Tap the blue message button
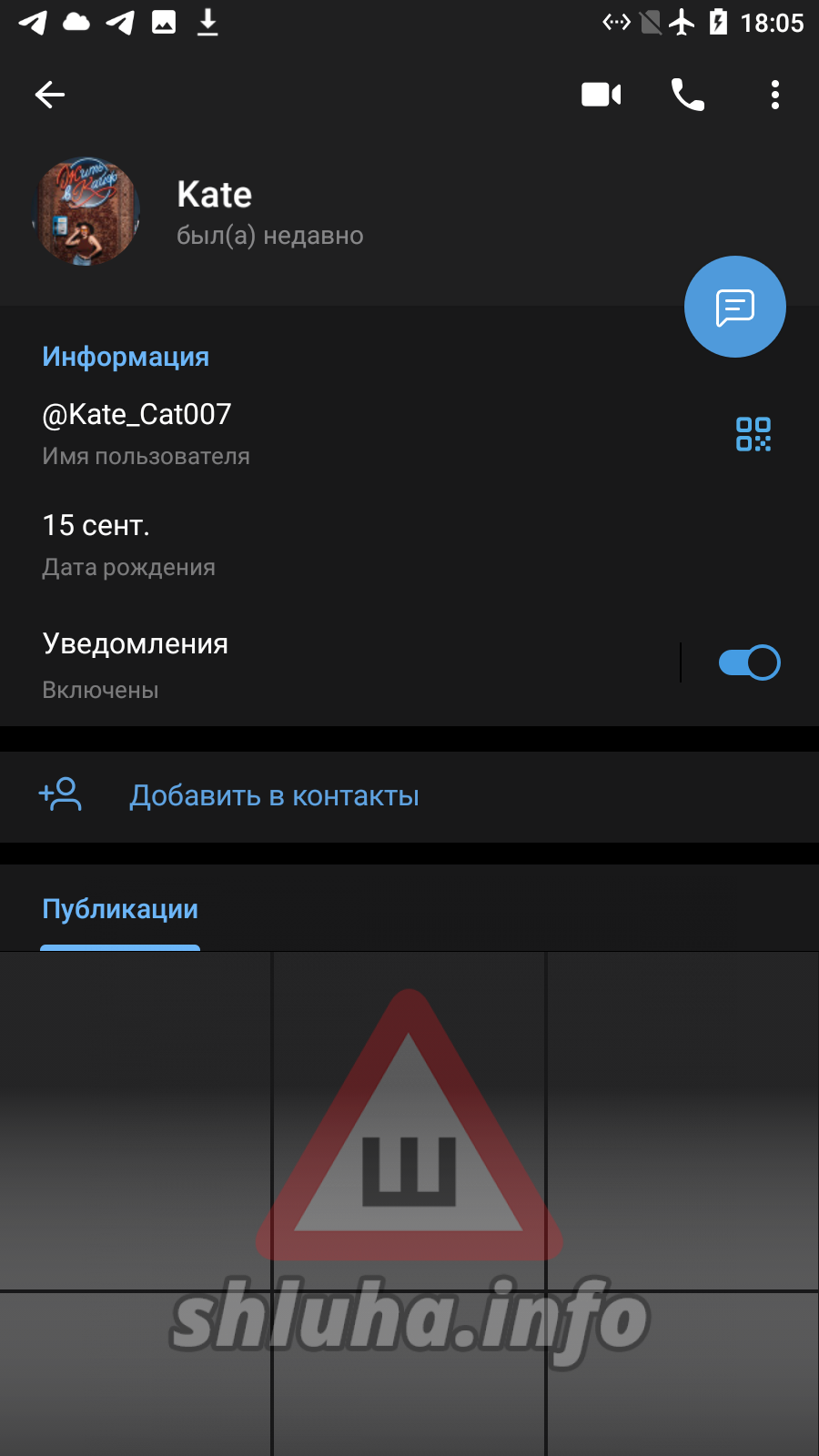This screenshot has height=1456, width=819. (x=735, y=307)
